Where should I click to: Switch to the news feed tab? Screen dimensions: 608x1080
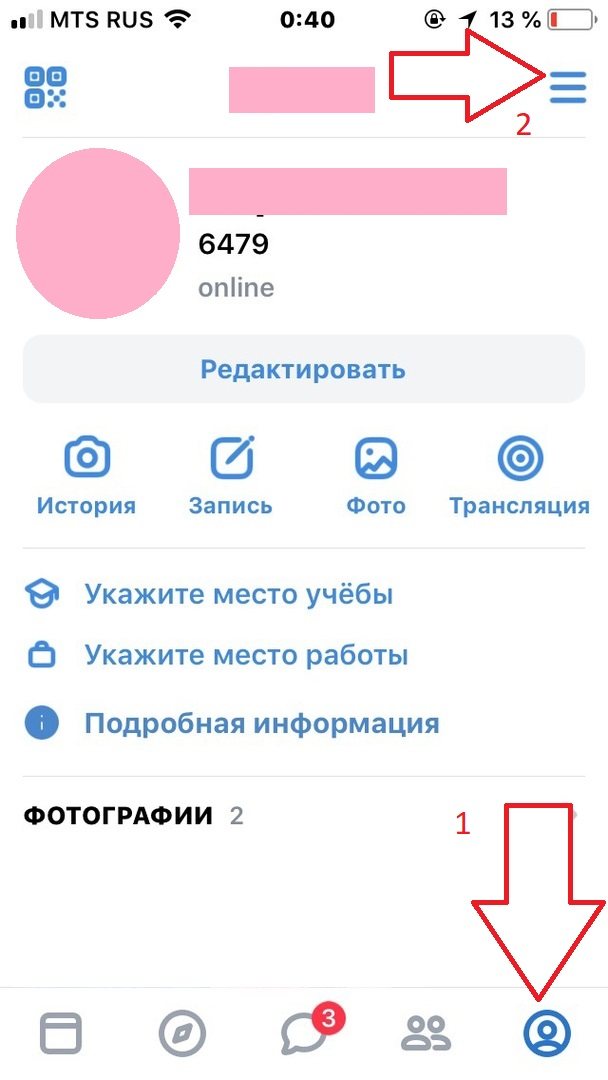click(x=60, y=1033)
